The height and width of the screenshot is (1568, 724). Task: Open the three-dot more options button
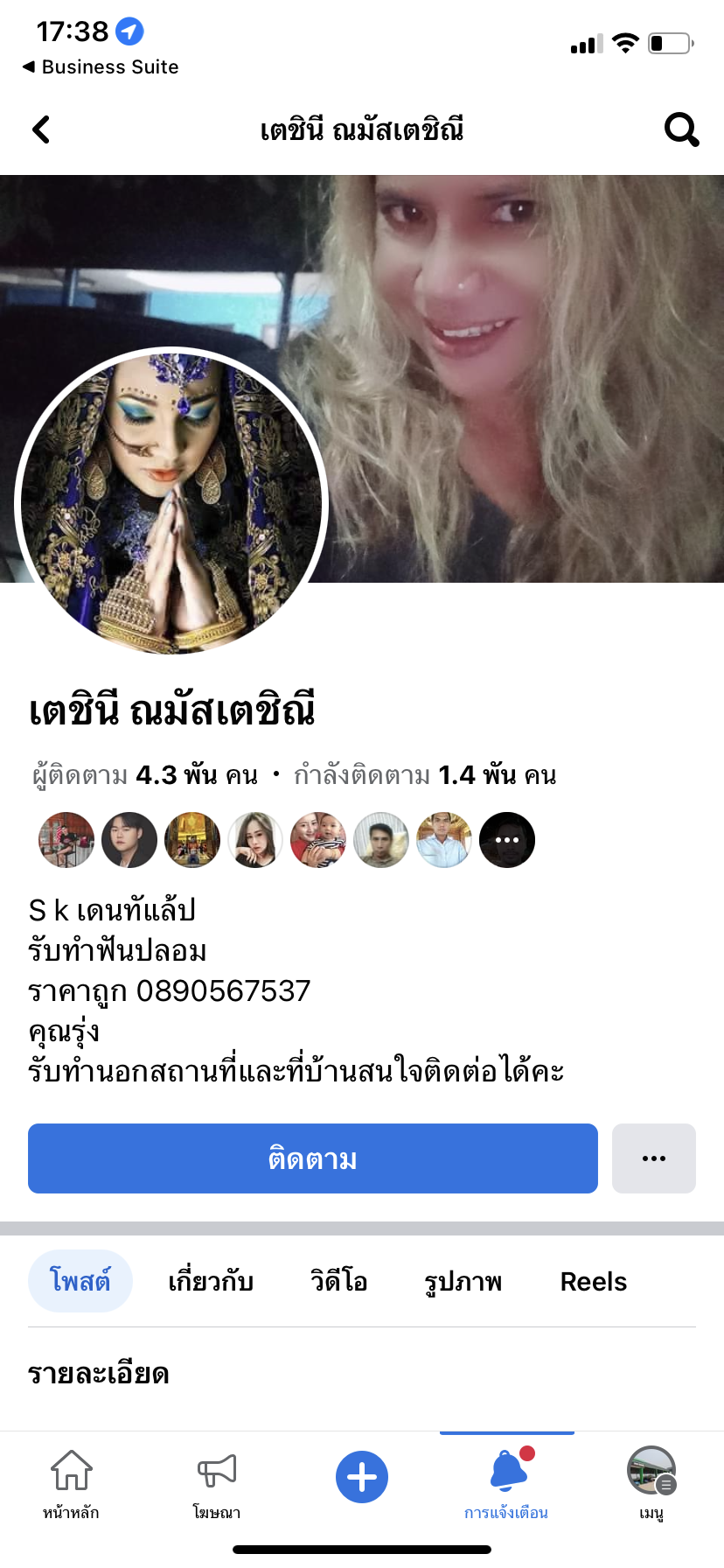click(653, 1158)
